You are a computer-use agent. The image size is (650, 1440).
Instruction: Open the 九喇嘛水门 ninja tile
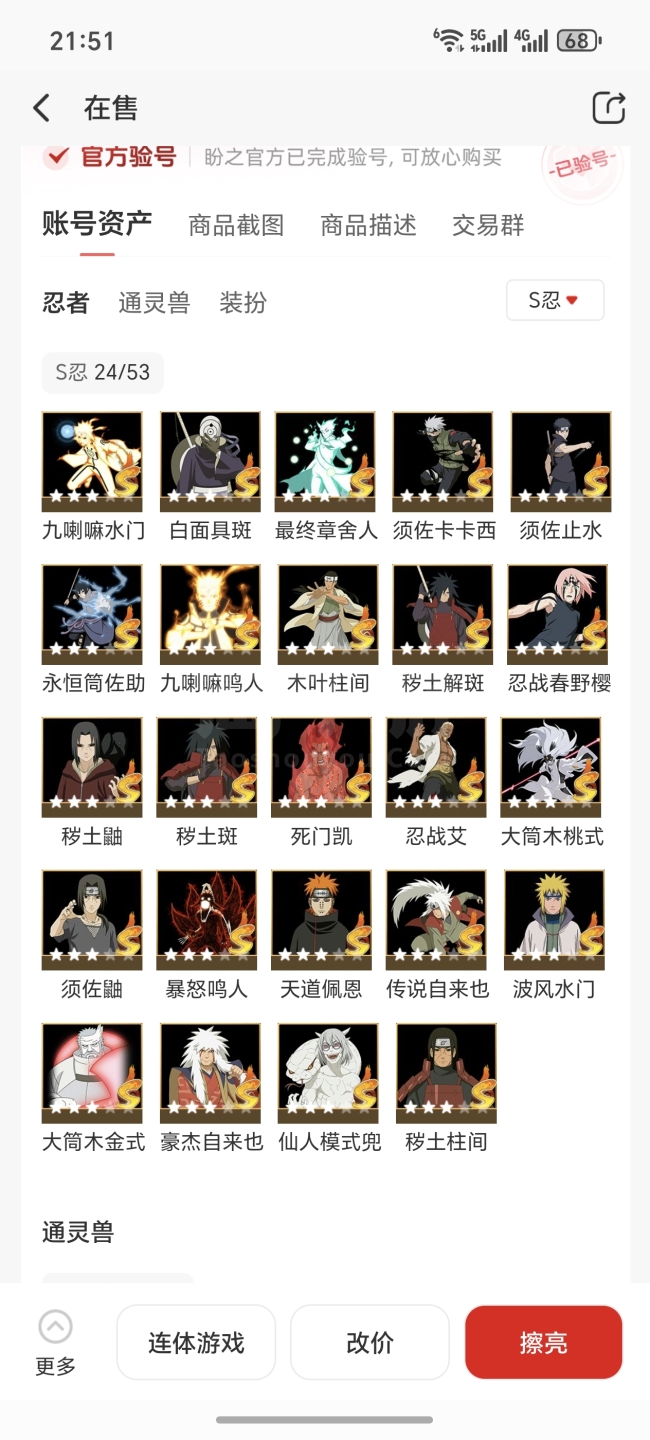[93, 476]
